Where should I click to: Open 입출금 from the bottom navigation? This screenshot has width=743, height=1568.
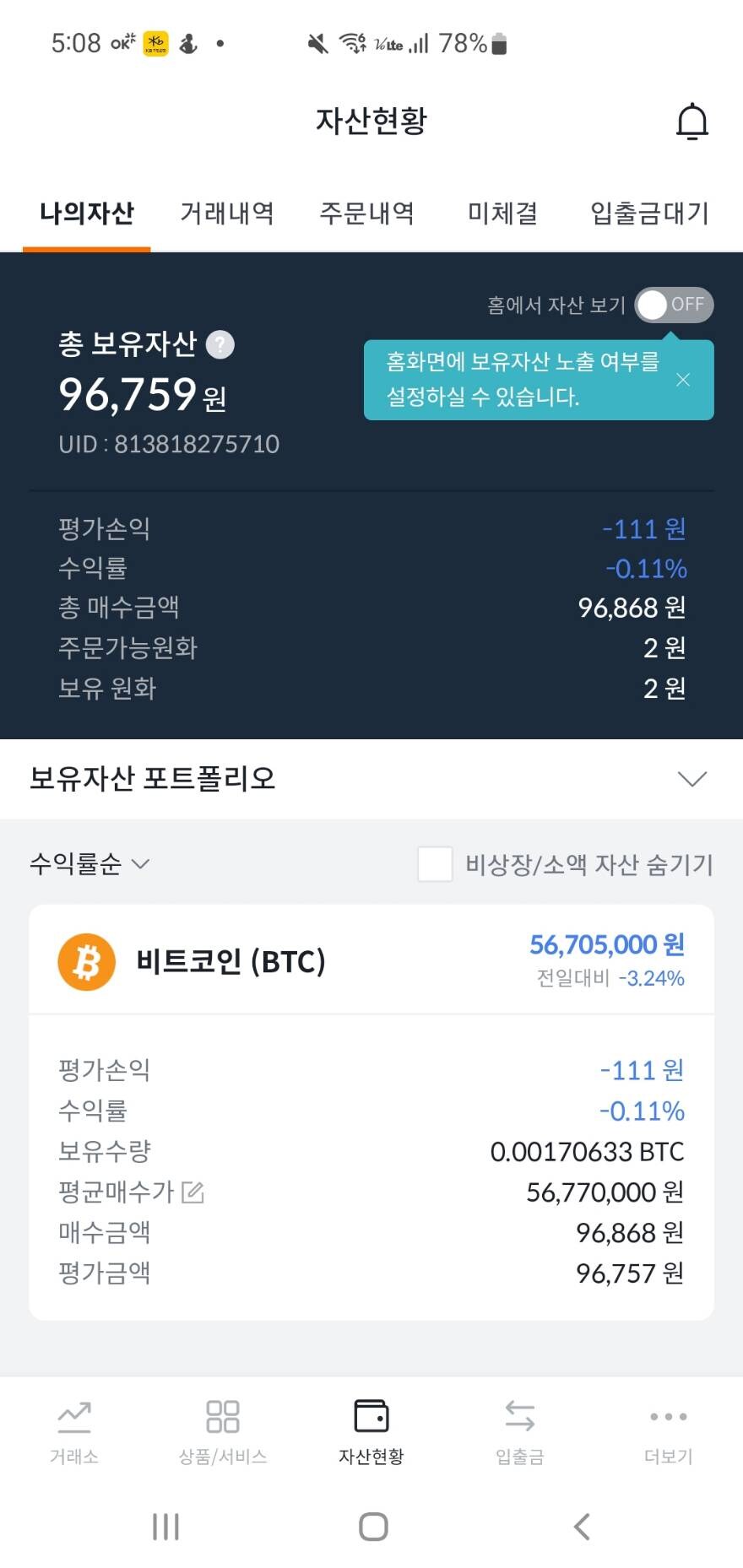click(520, 1432)
